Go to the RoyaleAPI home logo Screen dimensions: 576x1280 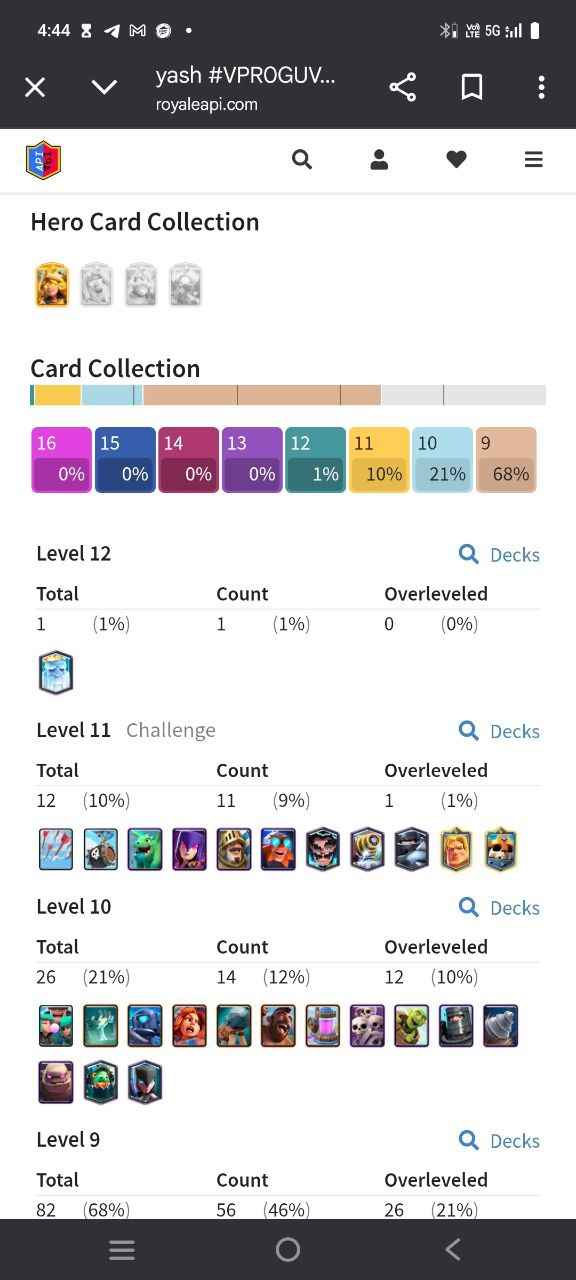click(x=43, y=160)
